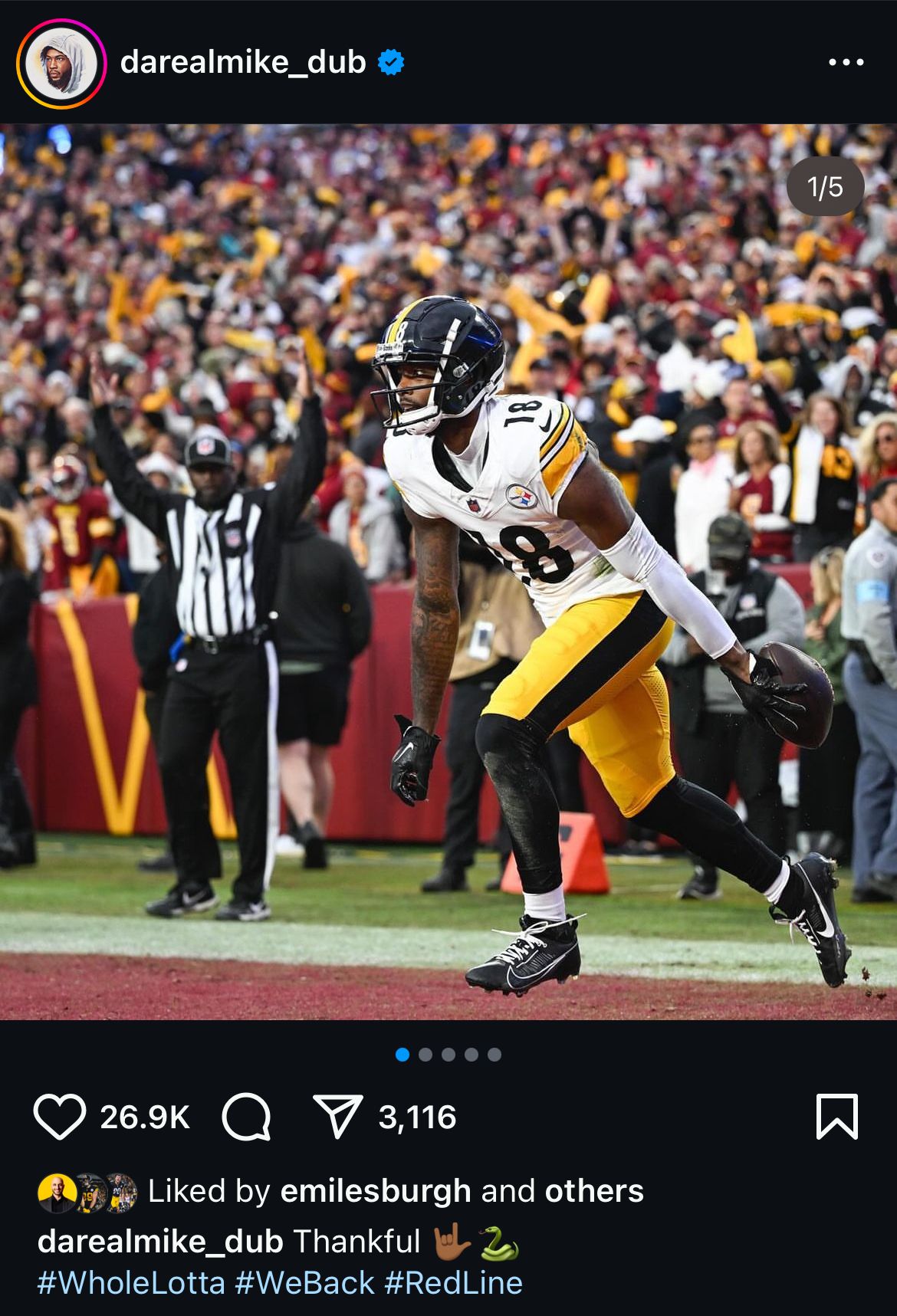897x1316 pixels.
Task: Bookmark this post
Action: (837, 1117)
